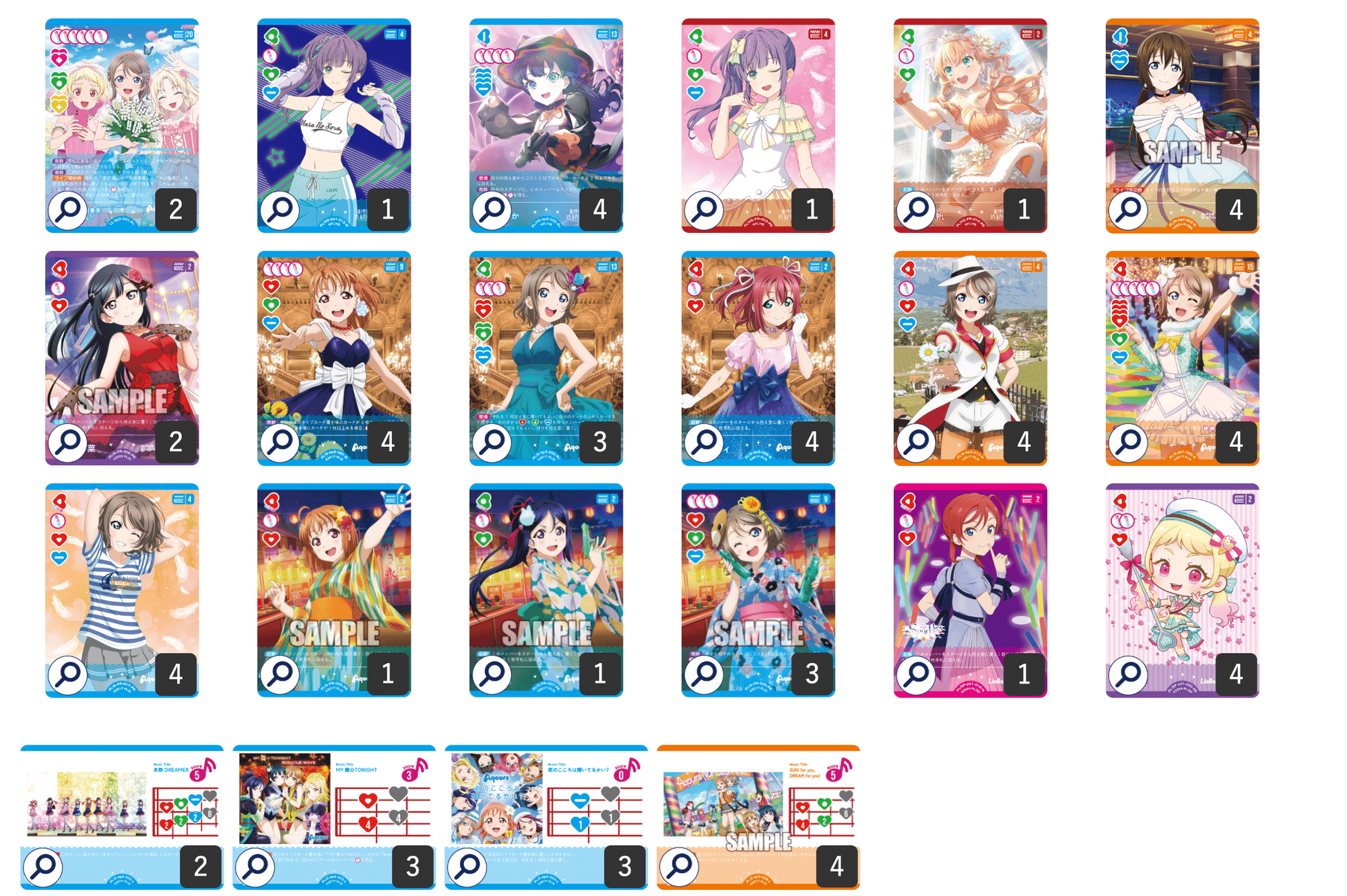Image resolution: width=1347 pixels, height=896 pixels.
Task: Magnify the MY舞☆TONIGHT song card
Action: [255, 866]
